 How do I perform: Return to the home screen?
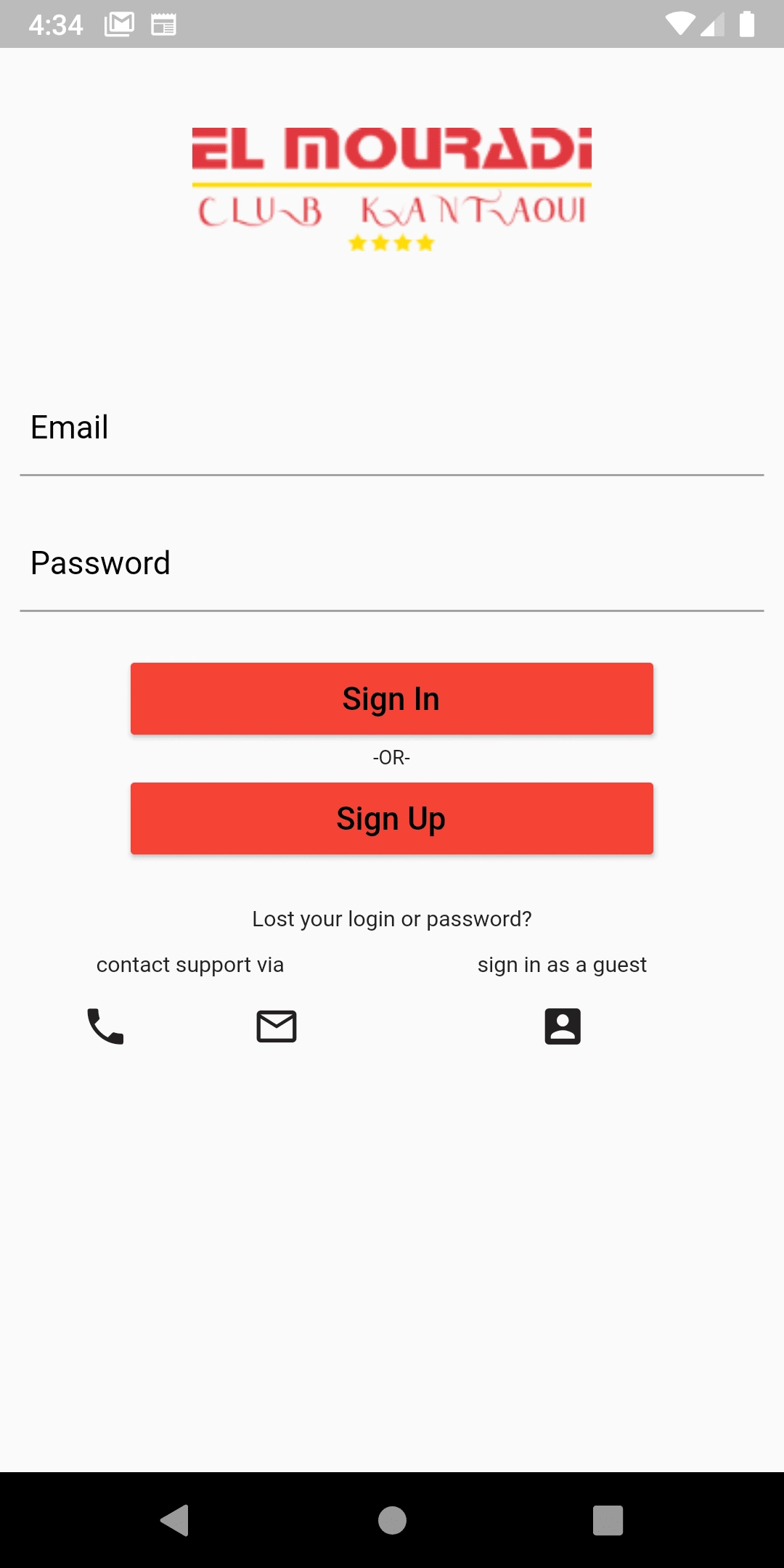click(392, 1520)
